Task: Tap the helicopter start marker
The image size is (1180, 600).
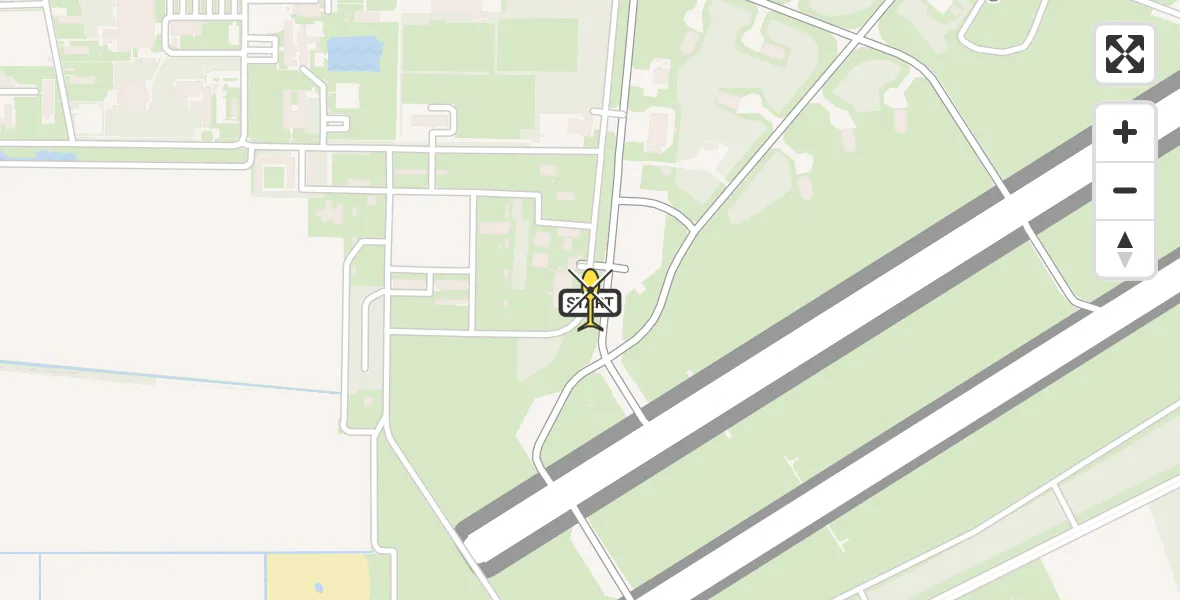Action: click(x=591, y=300)
